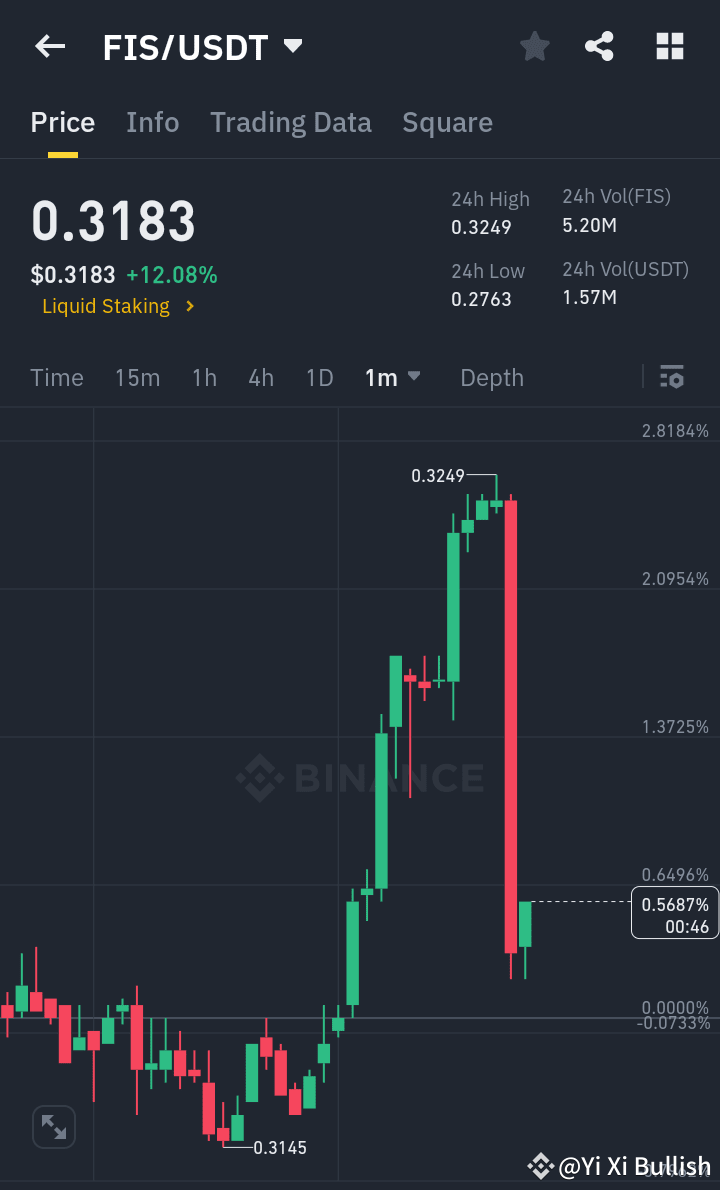Select the Info tab
Image resolution: width=720 pixels, height=1190 pixels.
pyautogui.click(x=152, y=122)
